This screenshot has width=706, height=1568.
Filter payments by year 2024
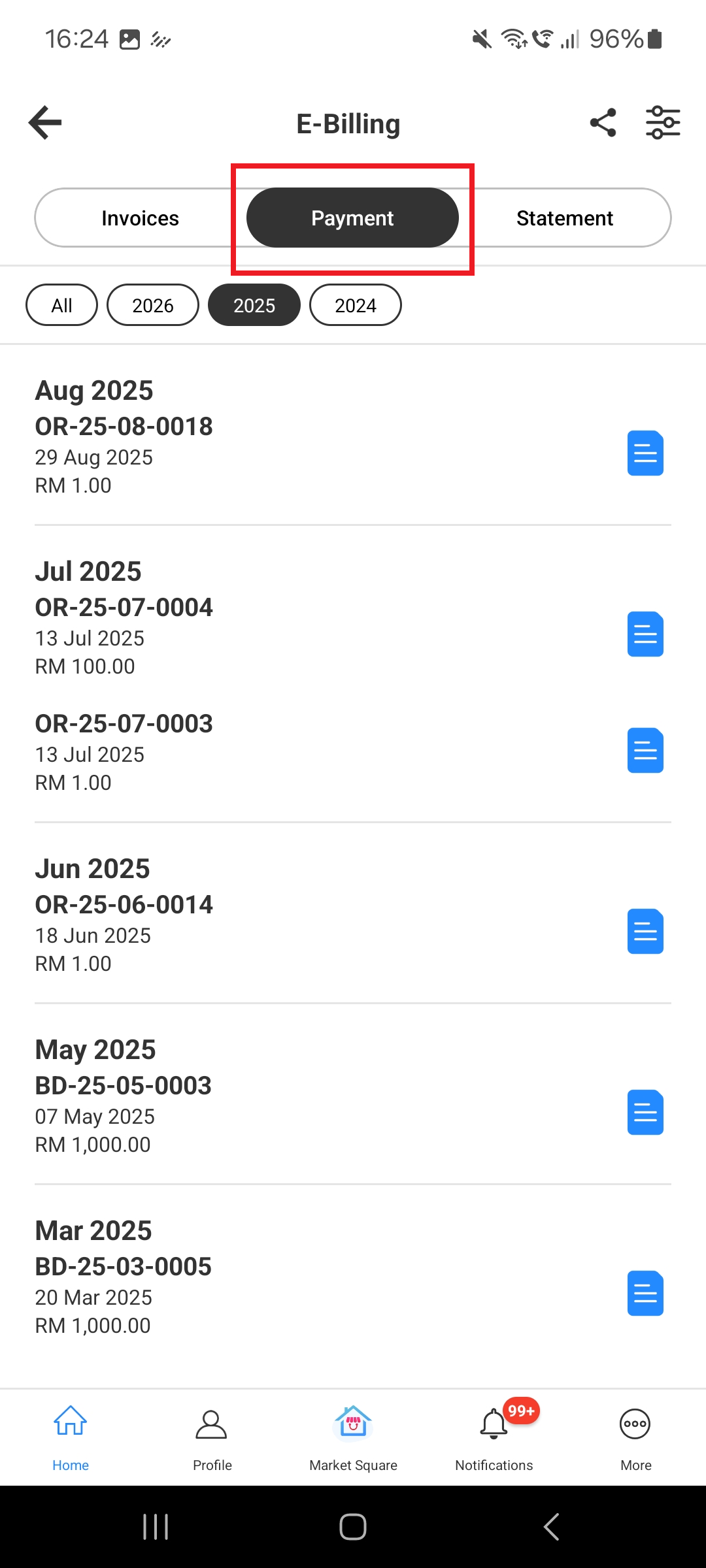[x=355, y=305]
